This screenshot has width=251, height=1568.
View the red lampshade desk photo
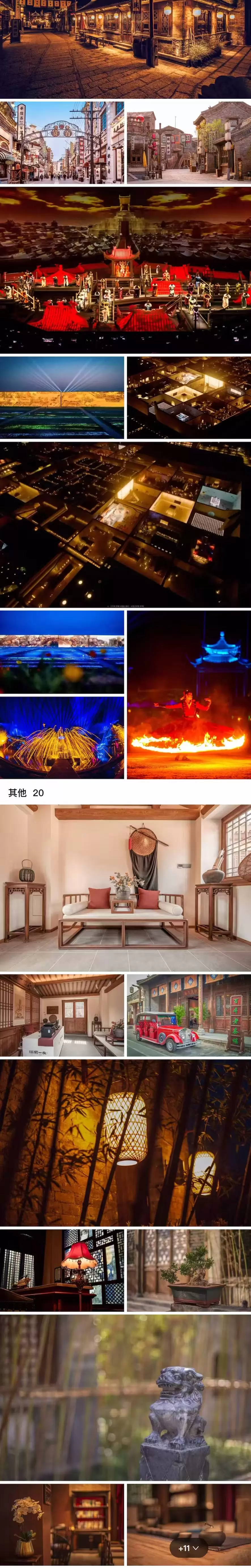coord(62,1270)
